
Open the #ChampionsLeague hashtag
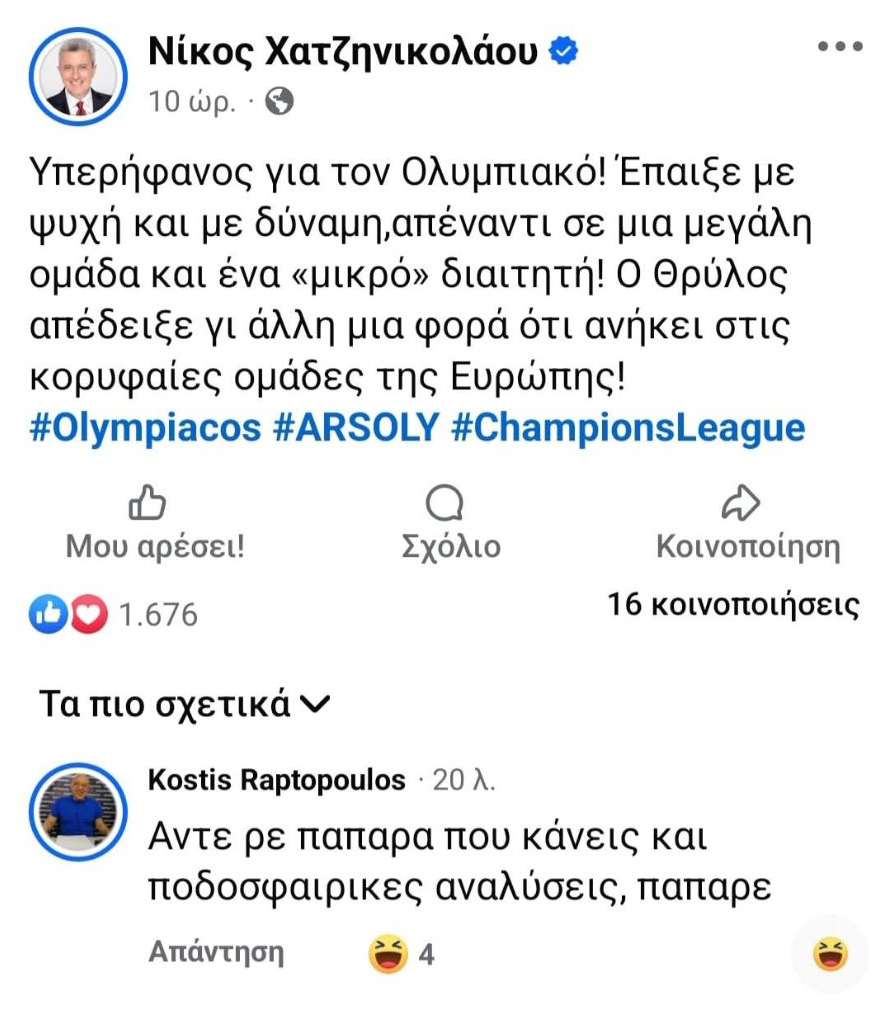click(628, 428)
